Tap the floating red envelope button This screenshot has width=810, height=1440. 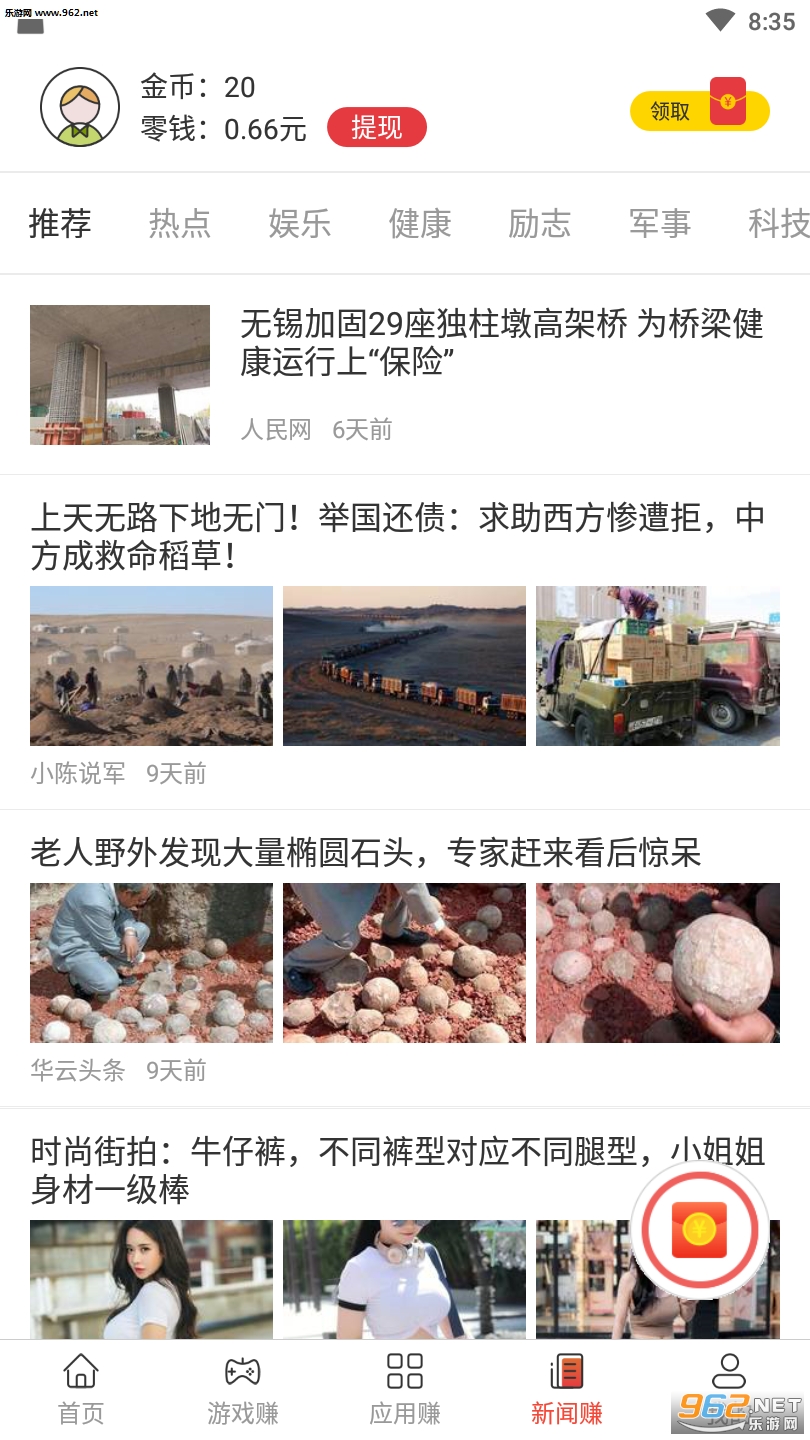pyautogui.click(x=699, y=1229)
